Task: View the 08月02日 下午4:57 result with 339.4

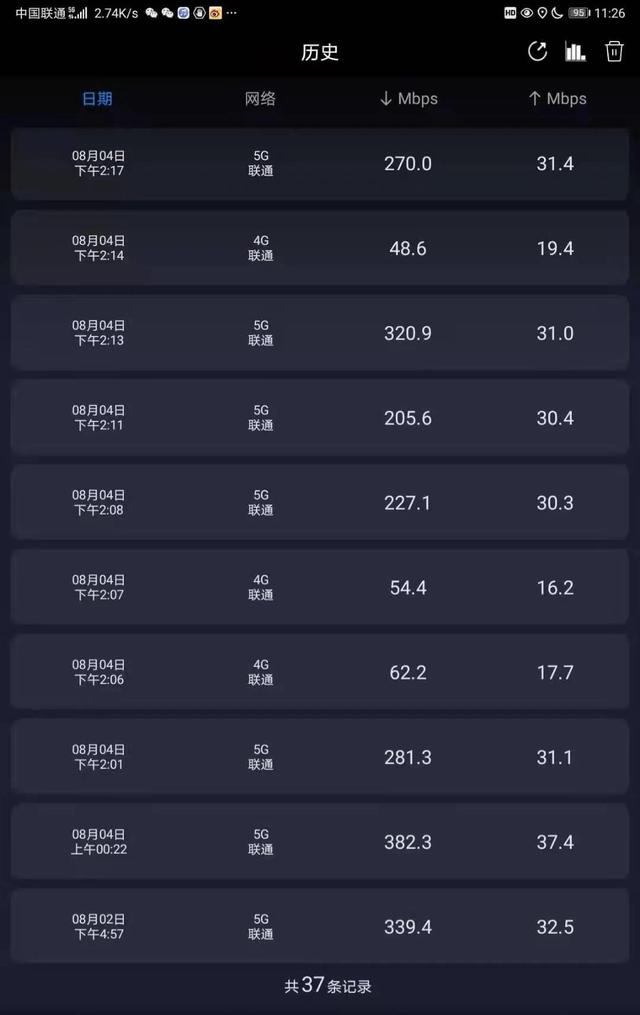Action: click(320, 927)
